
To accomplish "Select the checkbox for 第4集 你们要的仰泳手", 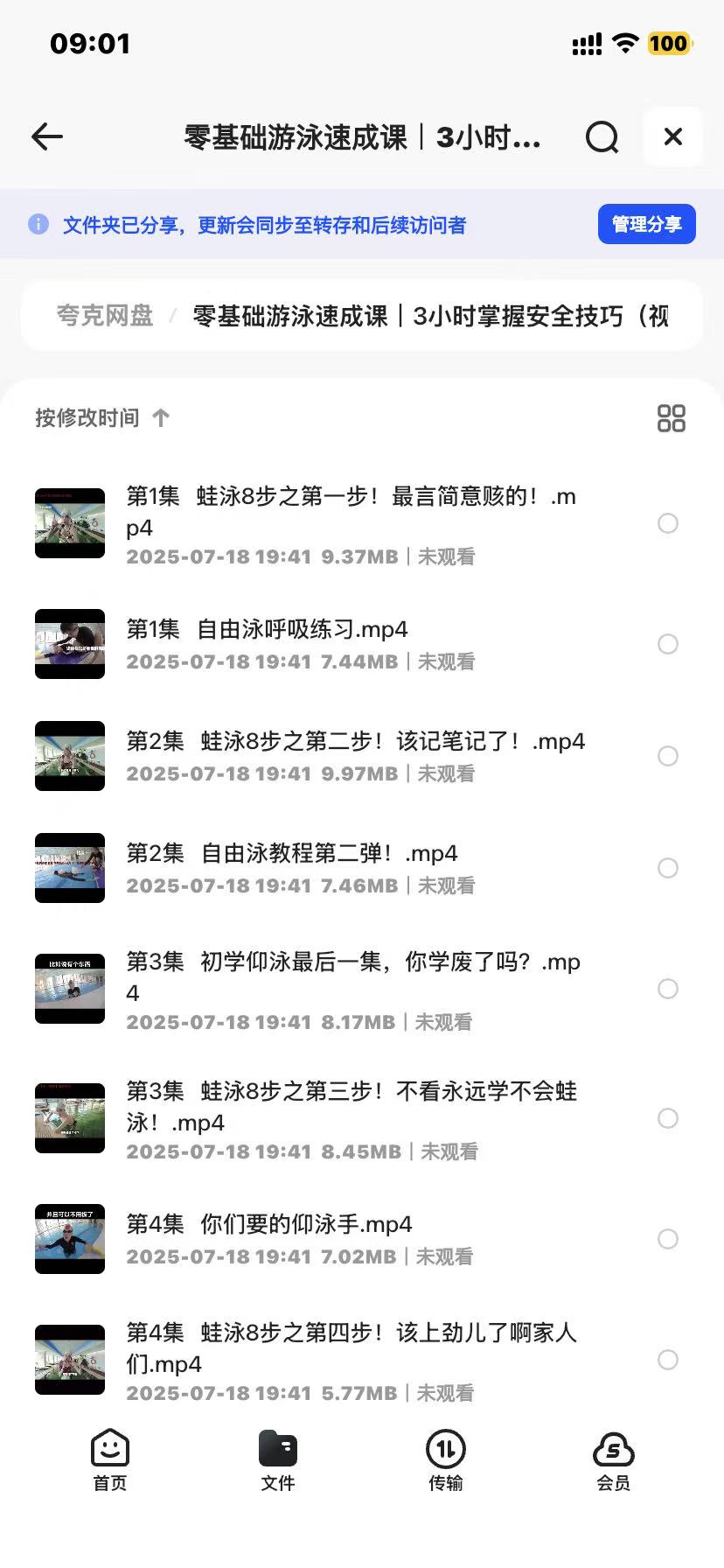I will tap(668, 1239).
